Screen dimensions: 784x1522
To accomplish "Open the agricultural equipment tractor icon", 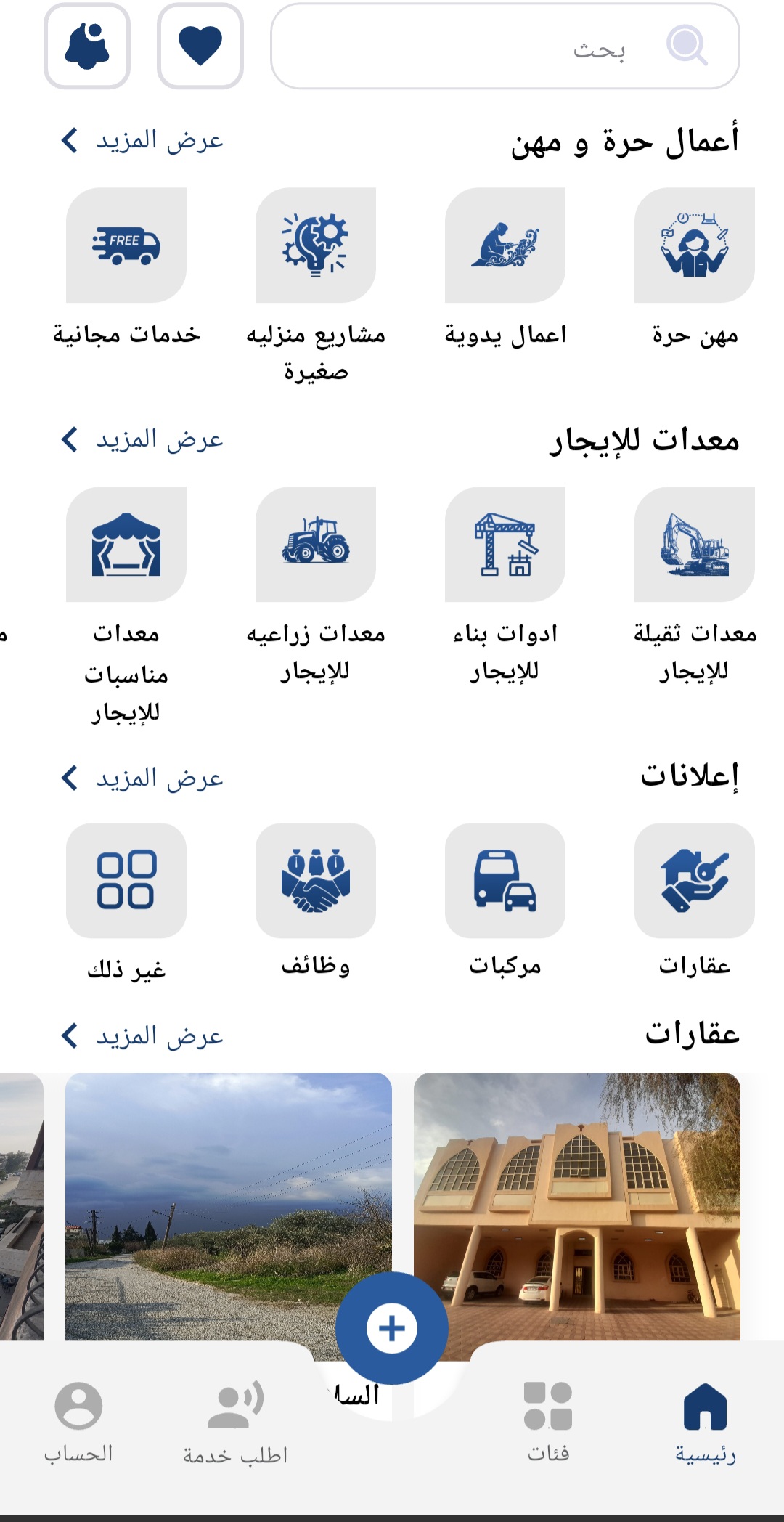I will pos(315,546).
